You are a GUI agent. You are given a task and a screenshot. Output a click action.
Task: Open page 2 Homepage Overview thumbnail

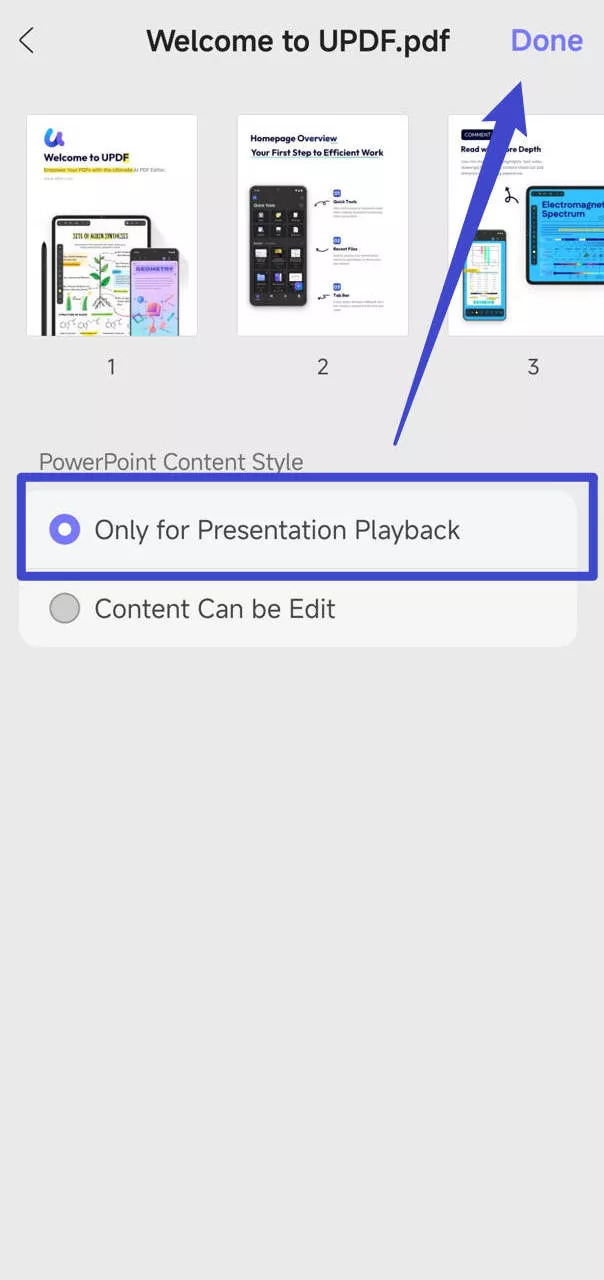322,226
